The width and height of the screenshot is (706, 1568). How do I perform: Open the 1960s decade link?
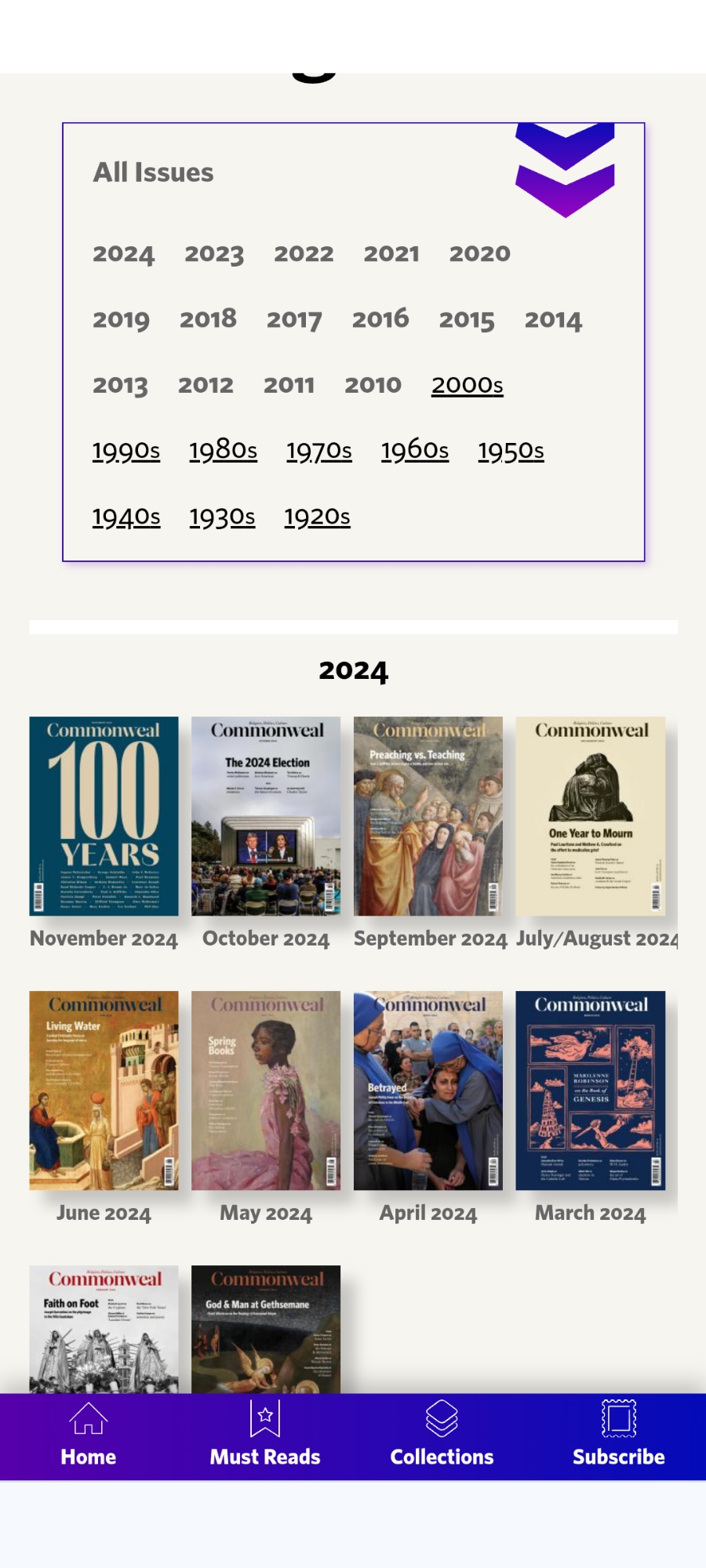(x=415, y=451)
